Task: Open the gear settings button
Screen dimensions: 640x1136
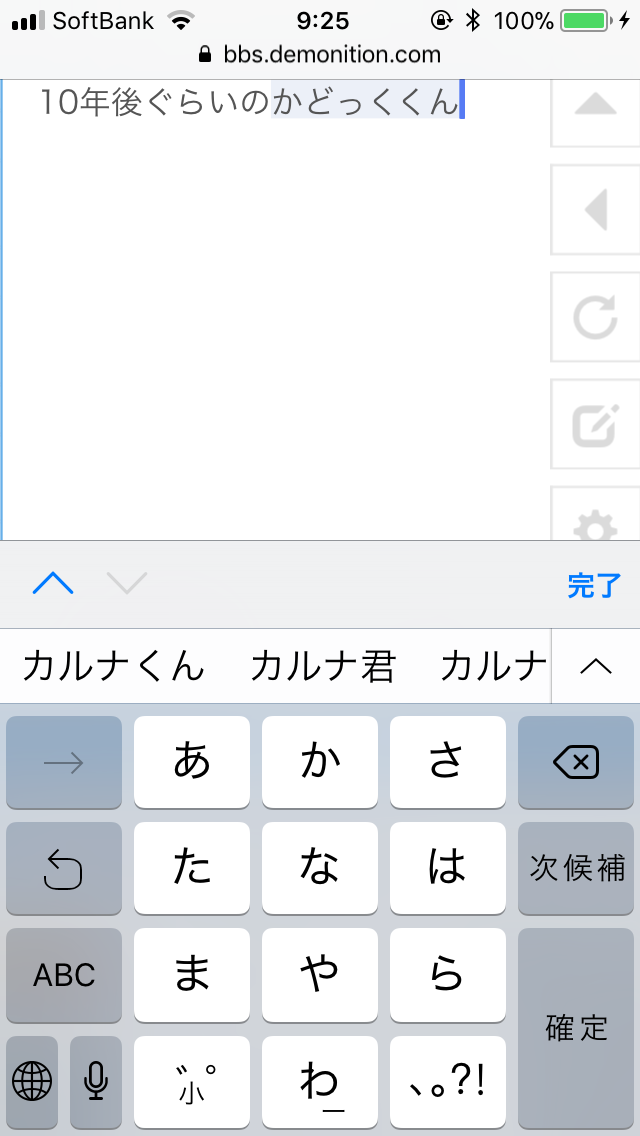Action: [x=596, y=523]
